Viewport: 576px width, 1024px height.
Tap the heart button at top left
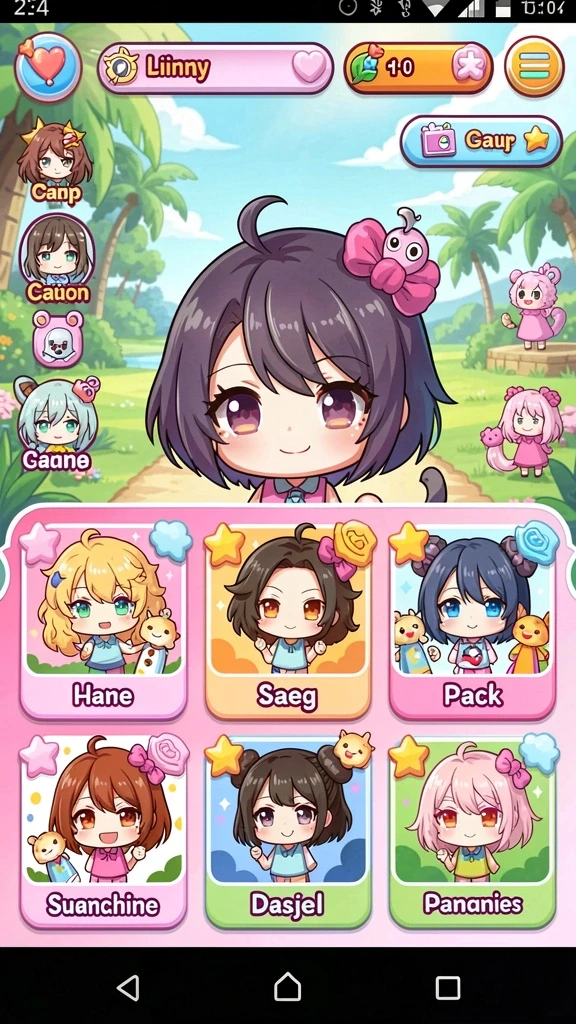pos(48,67)
